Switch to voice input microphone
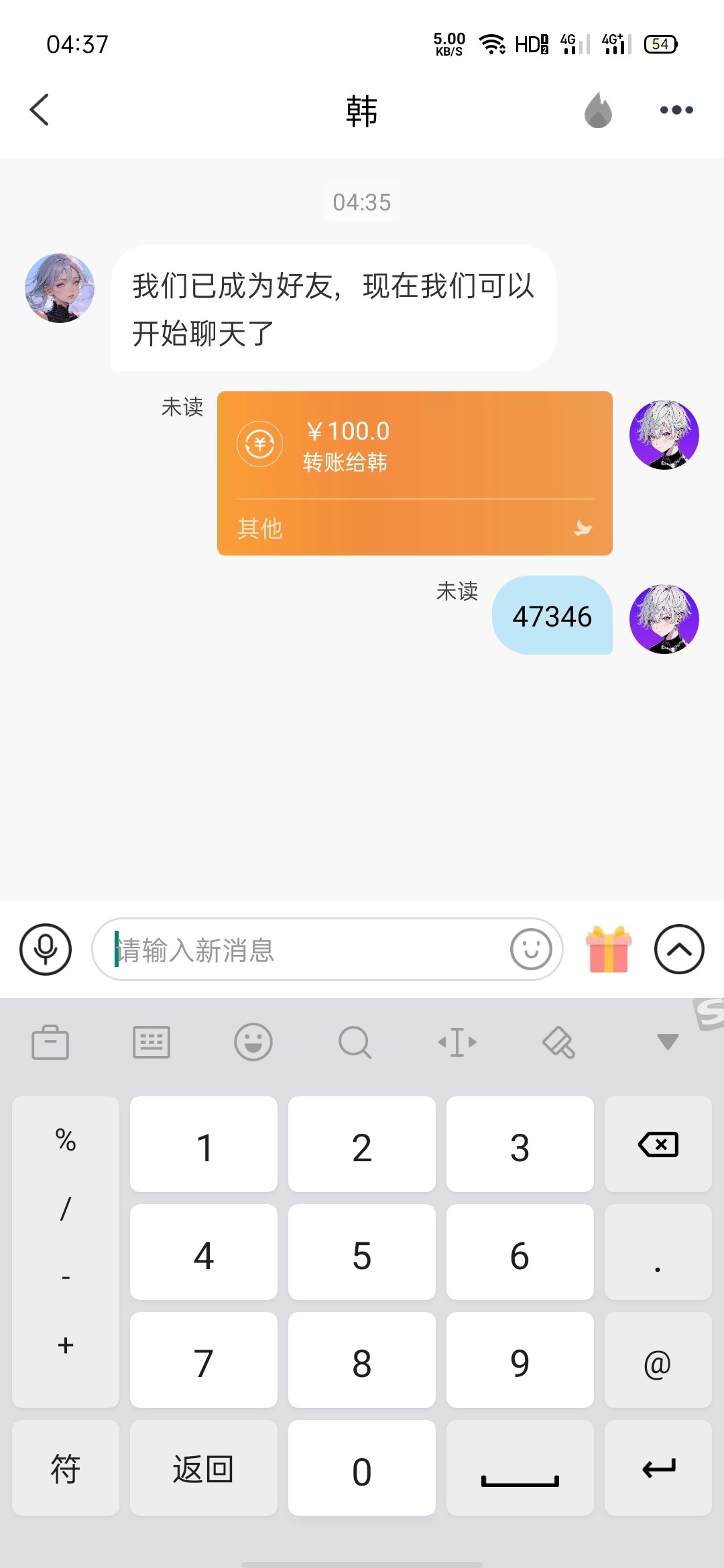Viewport: 724px width, 1568px height. coord(46,949)
